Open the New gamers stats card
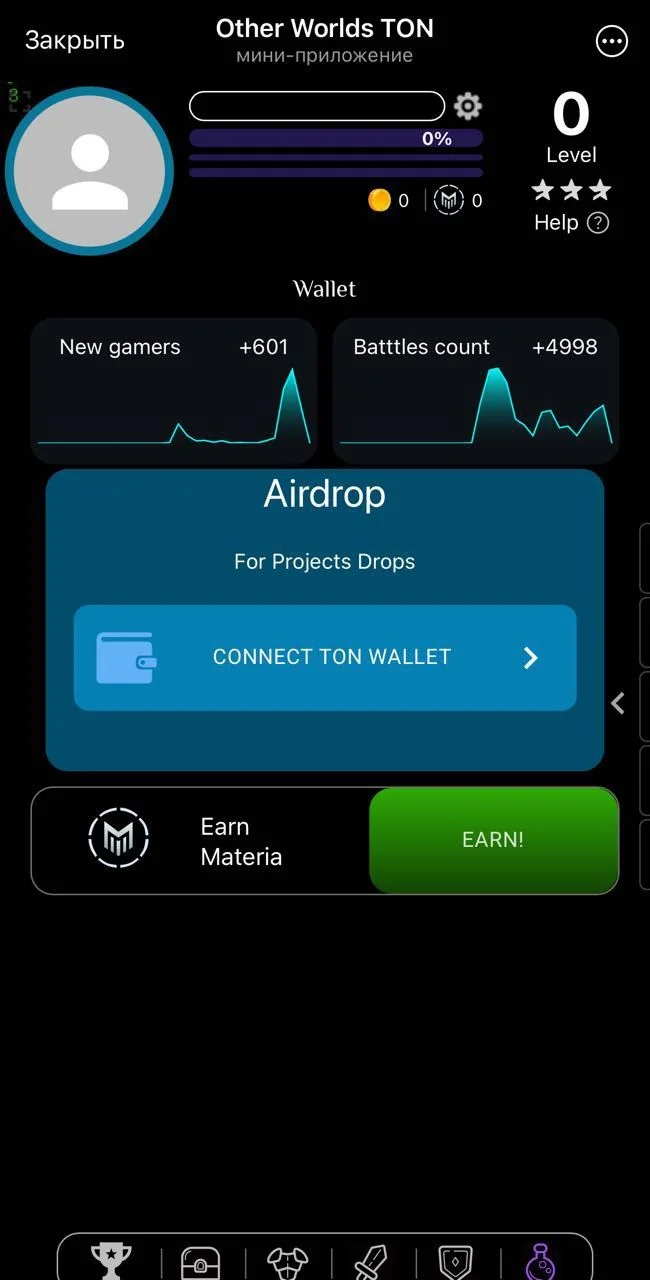The width and height of the screenshot is (650, 1280). pos(174,391)
